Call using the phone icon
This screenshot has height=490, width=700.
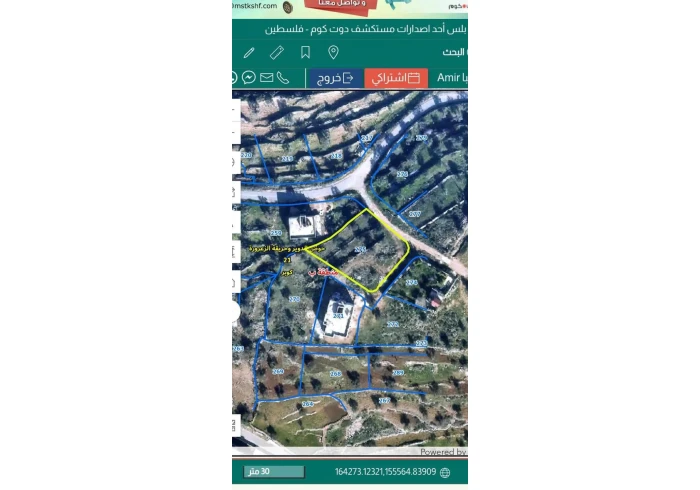coord(283,78)
